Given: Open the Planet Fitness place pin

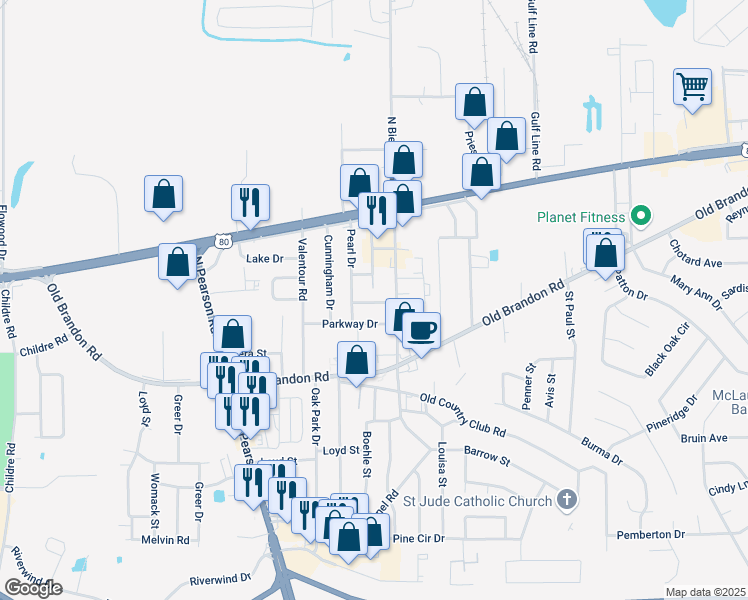Looking at the screenshot, I should coord(641,216).
